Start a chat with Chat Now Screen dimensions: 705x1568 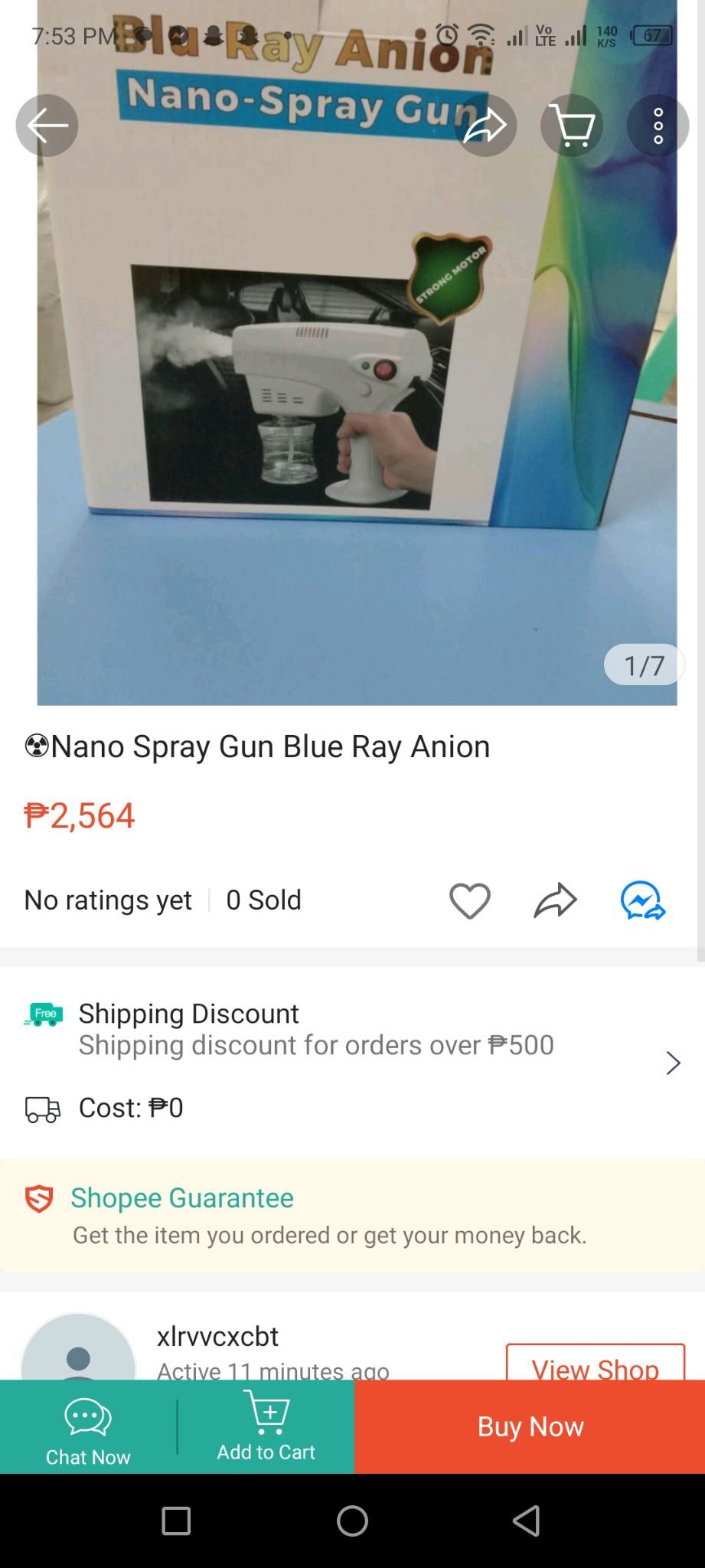(88, 1428)
